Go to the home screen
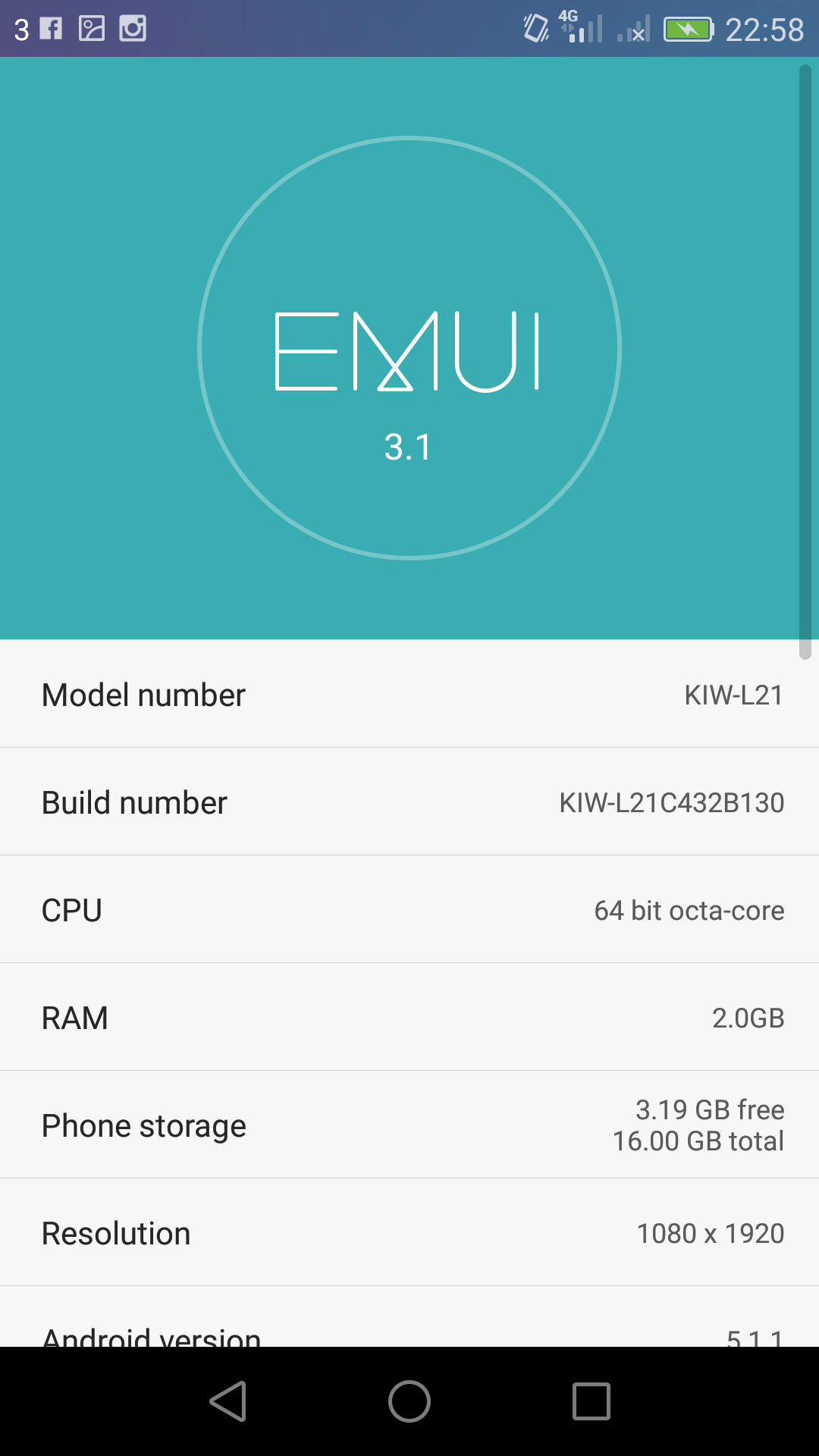The height and width of the screenshot is (1456, 819). pos(409,1401)
